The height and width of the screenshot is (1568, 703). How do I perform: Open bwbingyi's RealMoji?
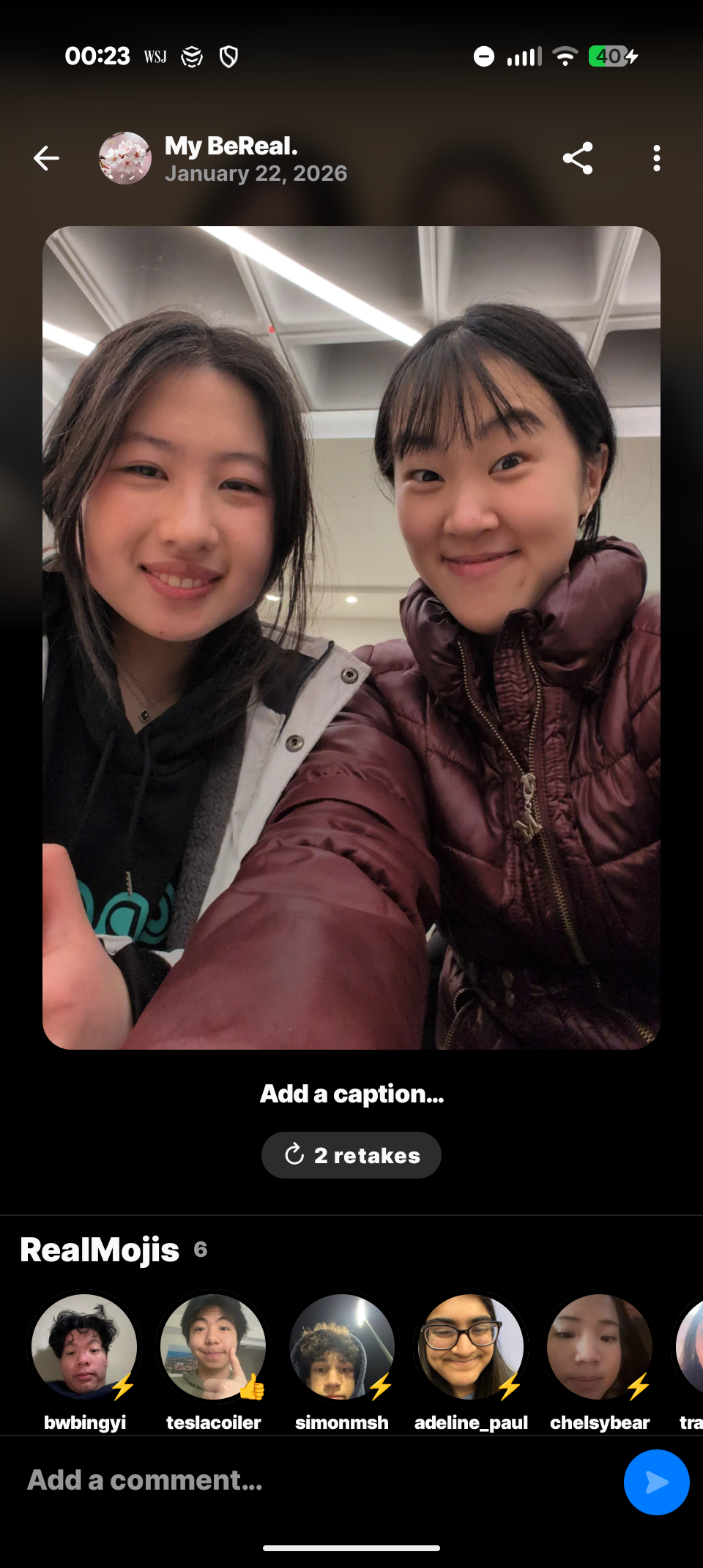(85, 1347)
